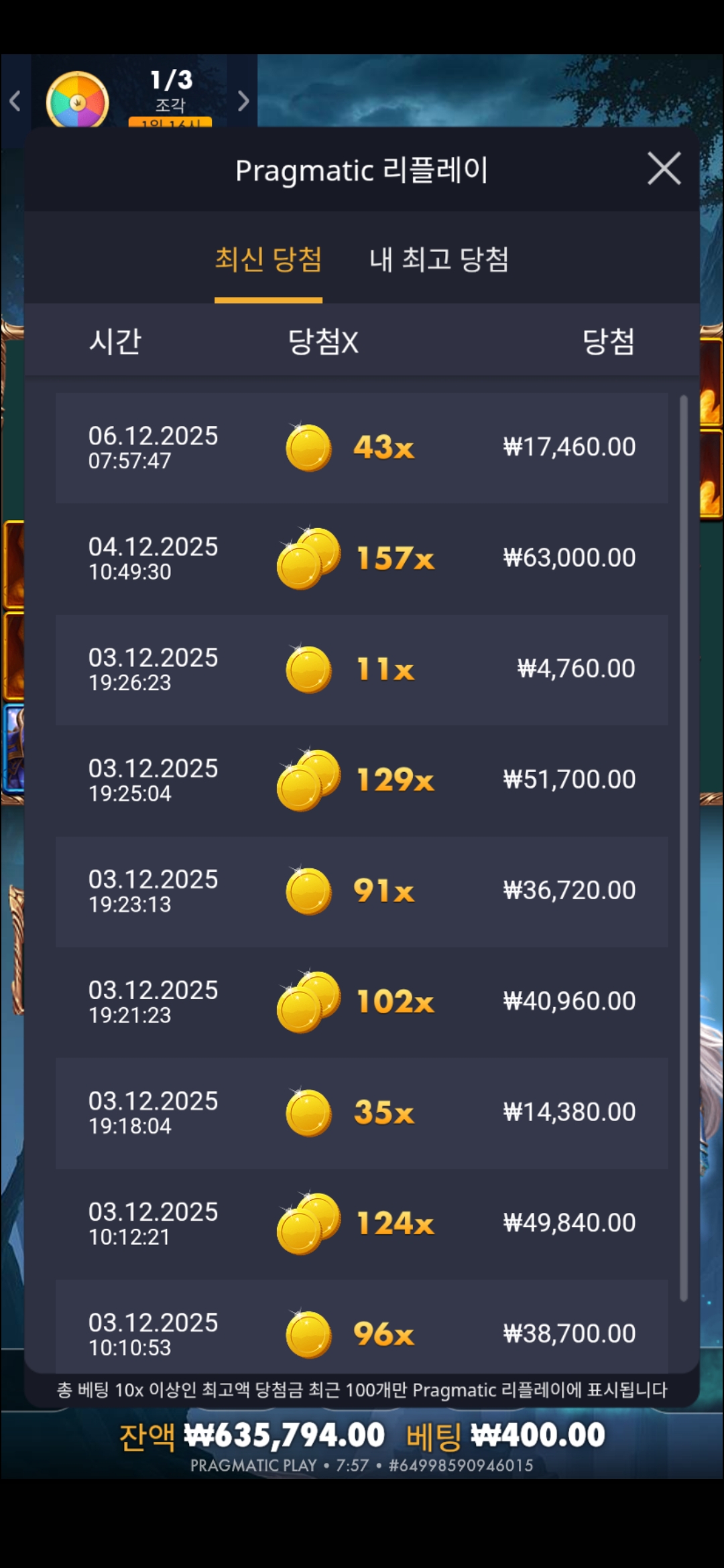Close the Pragmatic replay dialog
Image resolution: width=724 pixels, height=1568 pixels.
tap(664, 168)
